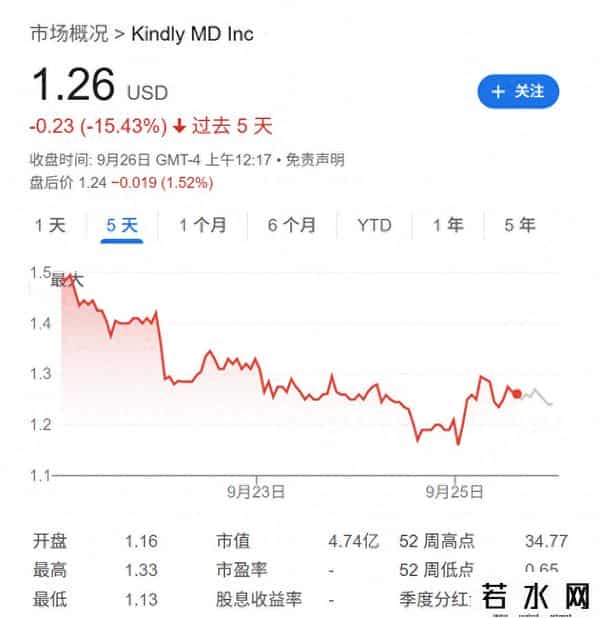Screen dimensions: 600x618
Task: Switch chart to 6 个月
Action: [x=291, y=225]
